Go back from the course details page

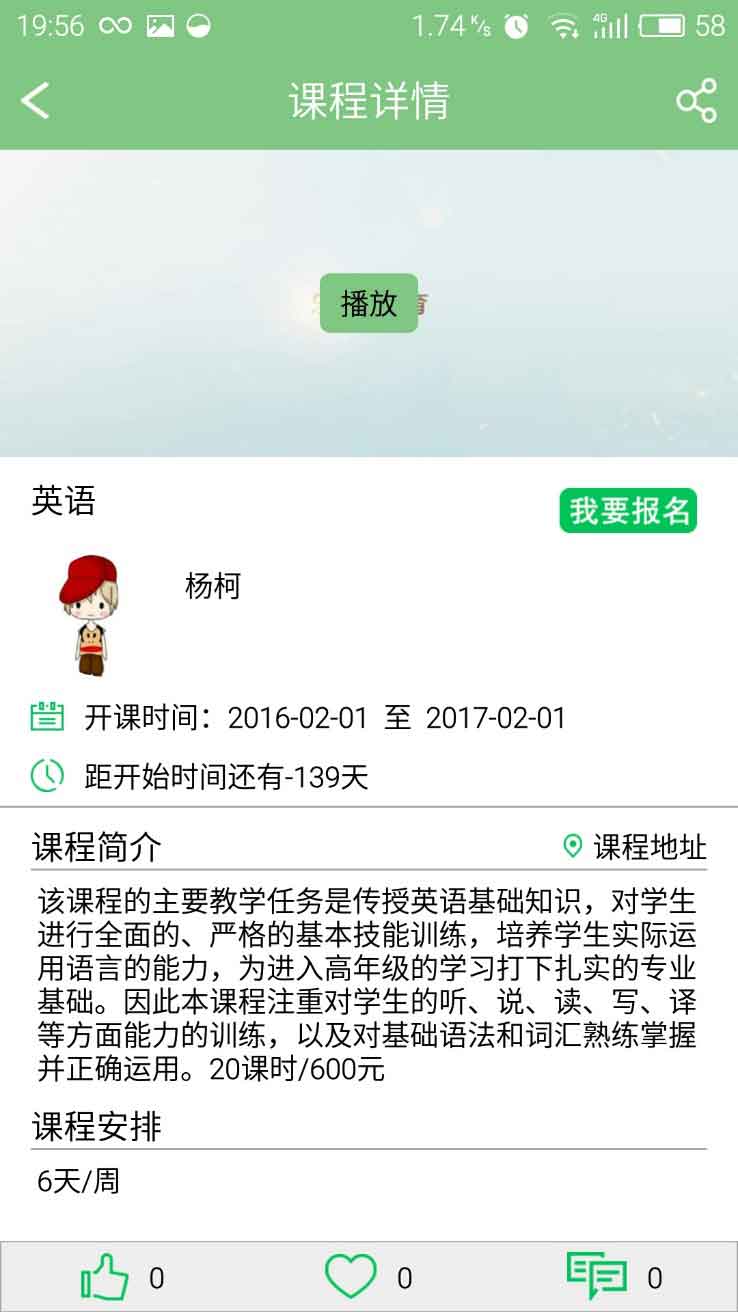(x=36, y=101)
